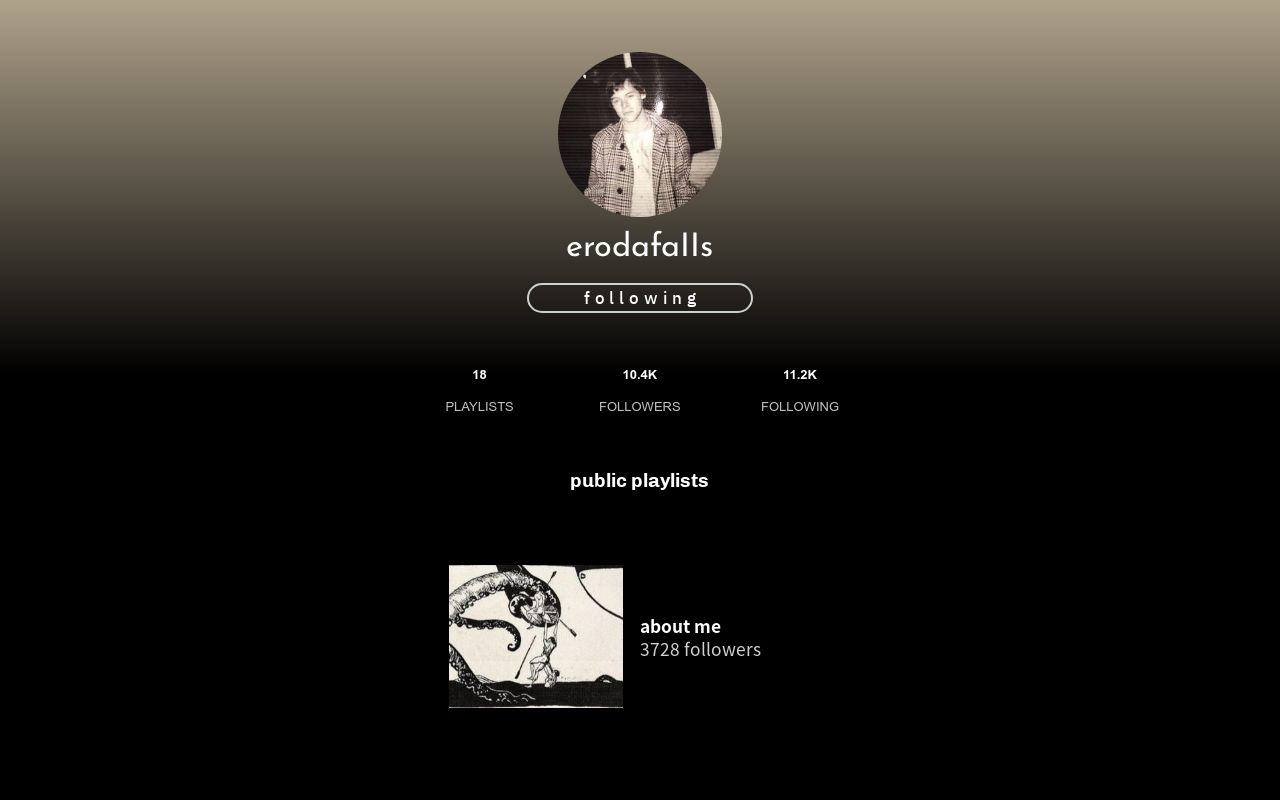Open the about me playlist cover
The width and height of the screenshot is (1280, 800).
click(536, 636)
